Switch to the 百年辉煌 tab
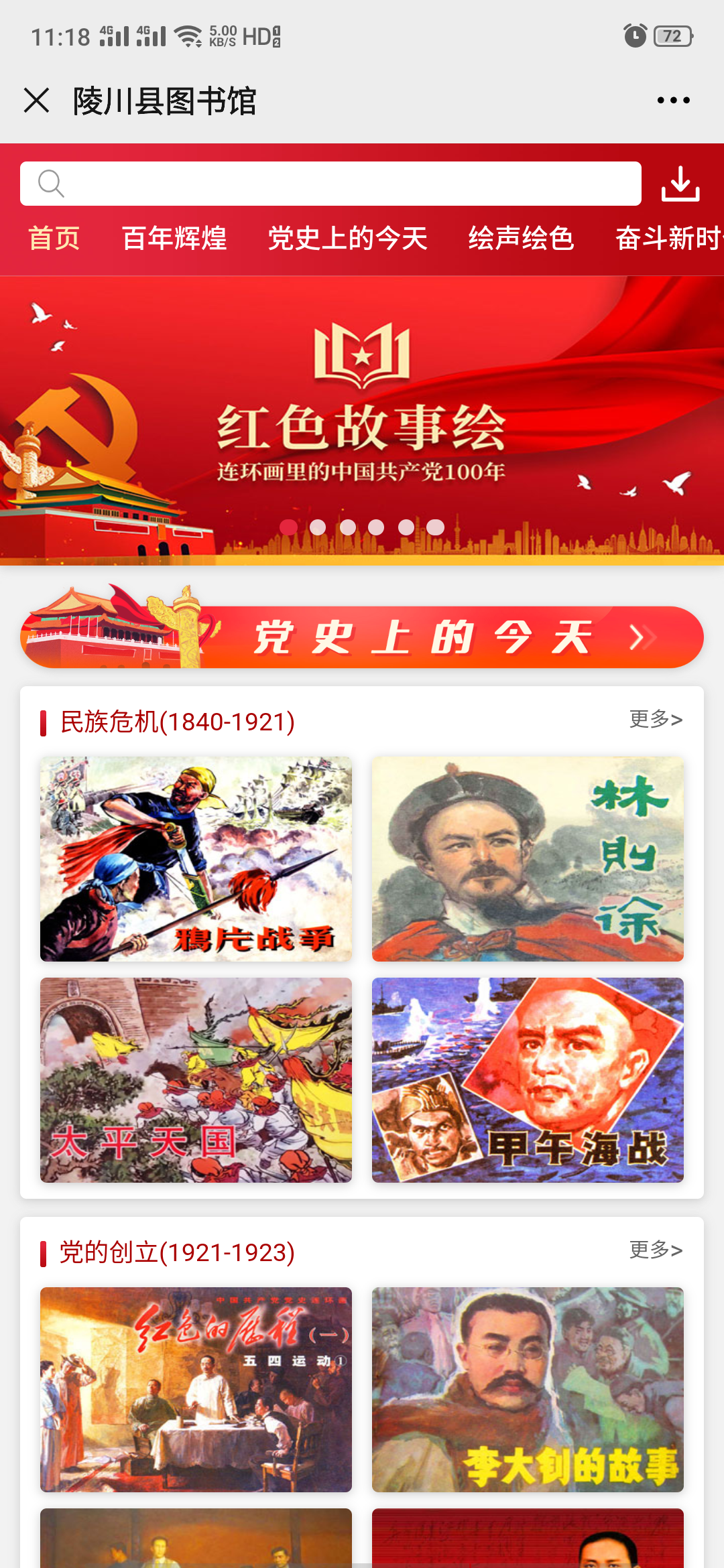 pyautogui.click(x=174, y=239)
